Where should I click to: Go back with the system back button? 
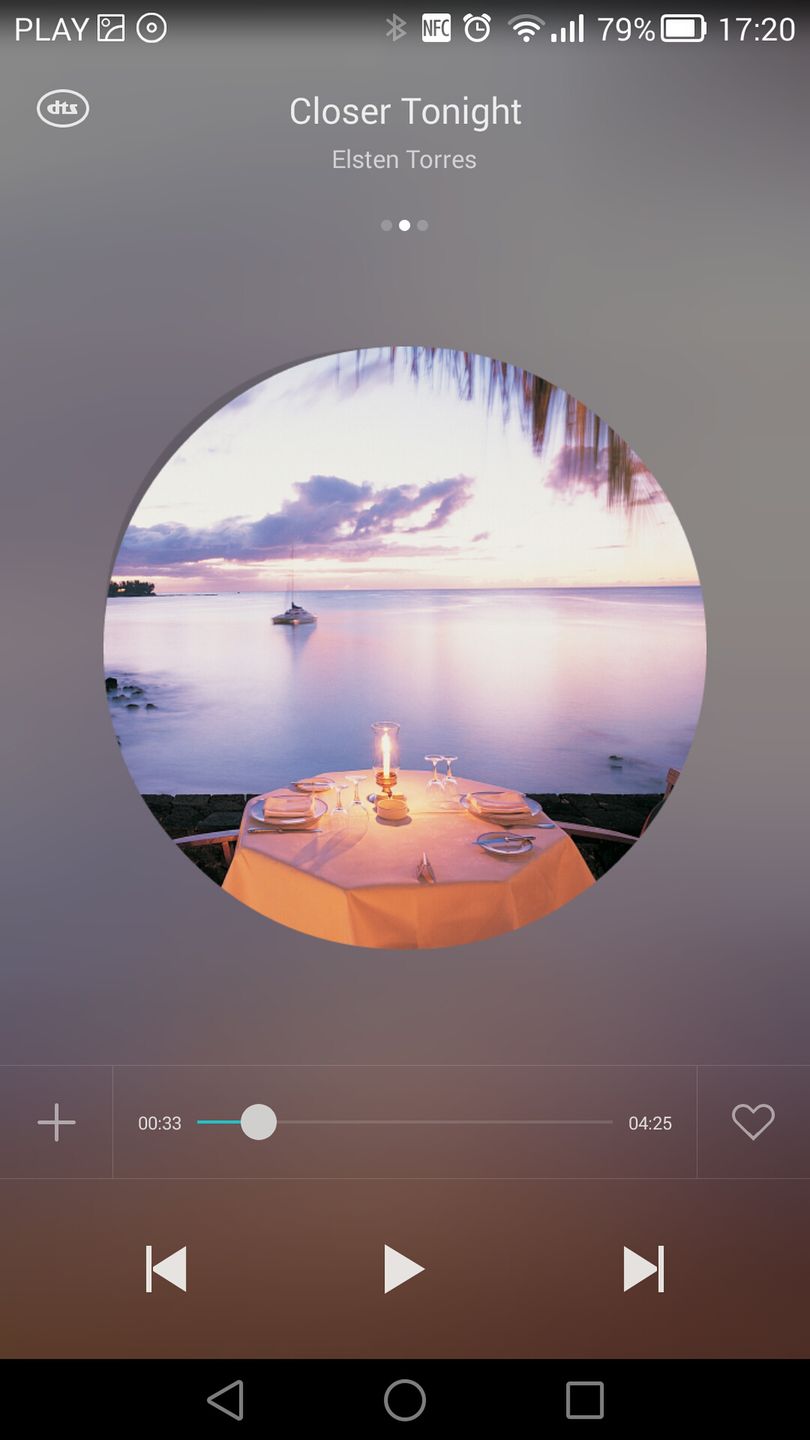coord(226,1400)
